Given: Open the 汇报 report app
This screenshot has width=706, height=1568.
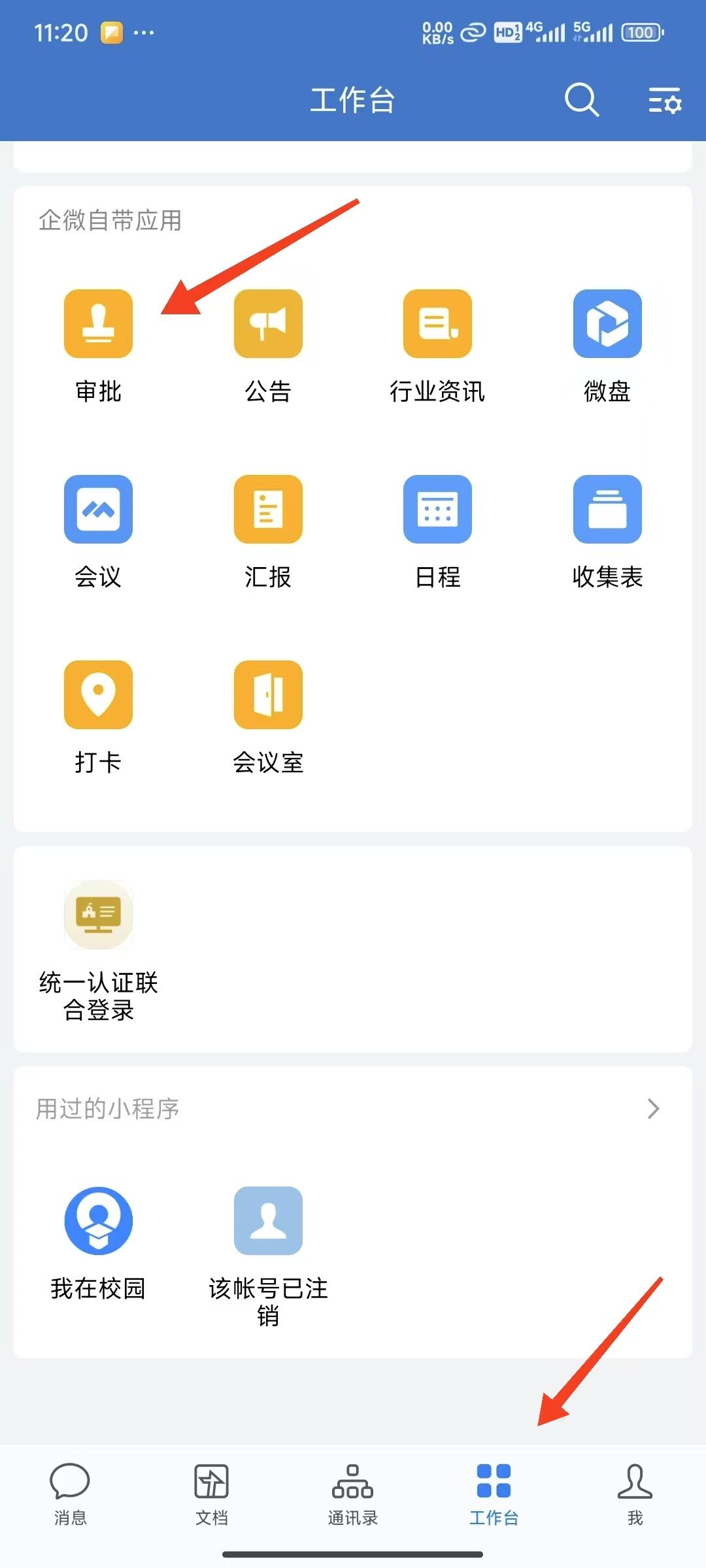Looking at the screenshot, I should tap(268, 510).
